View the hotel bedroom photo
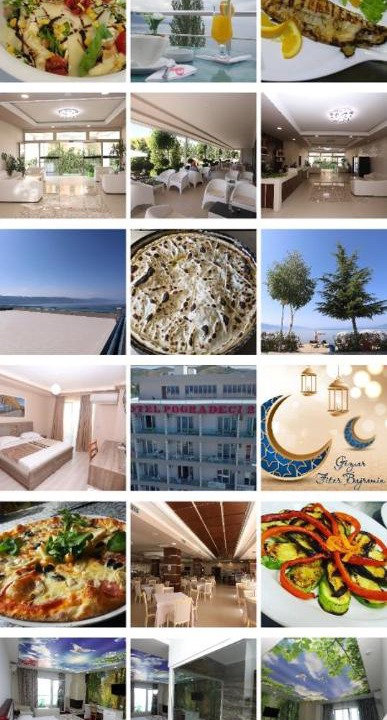The image size is (387, 720). tap(62, 428)
